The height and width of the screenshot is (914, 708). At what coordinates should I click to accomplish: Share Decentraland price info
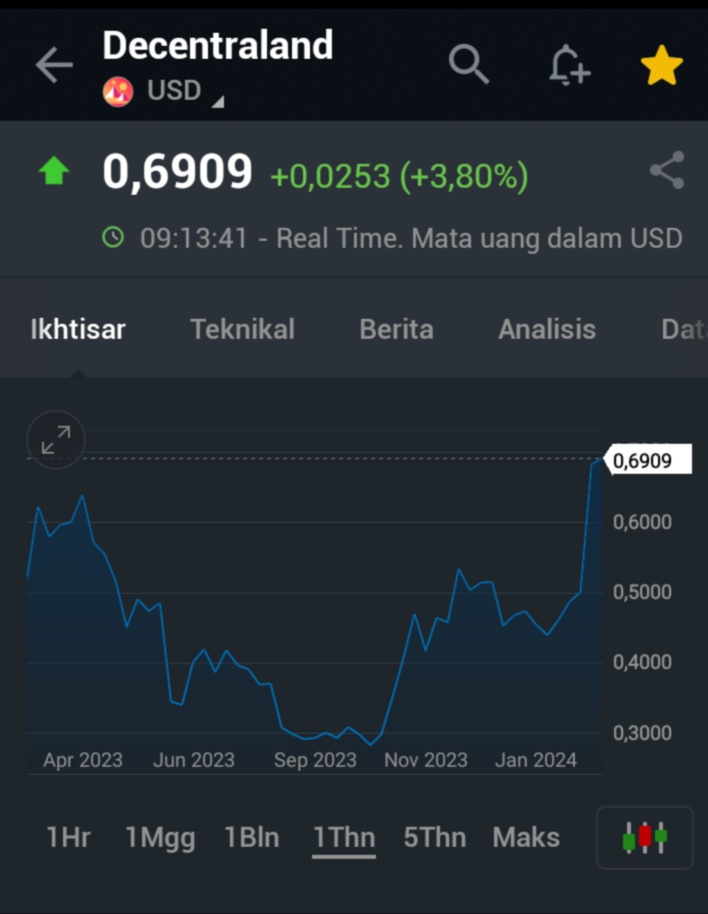point(667,170)
